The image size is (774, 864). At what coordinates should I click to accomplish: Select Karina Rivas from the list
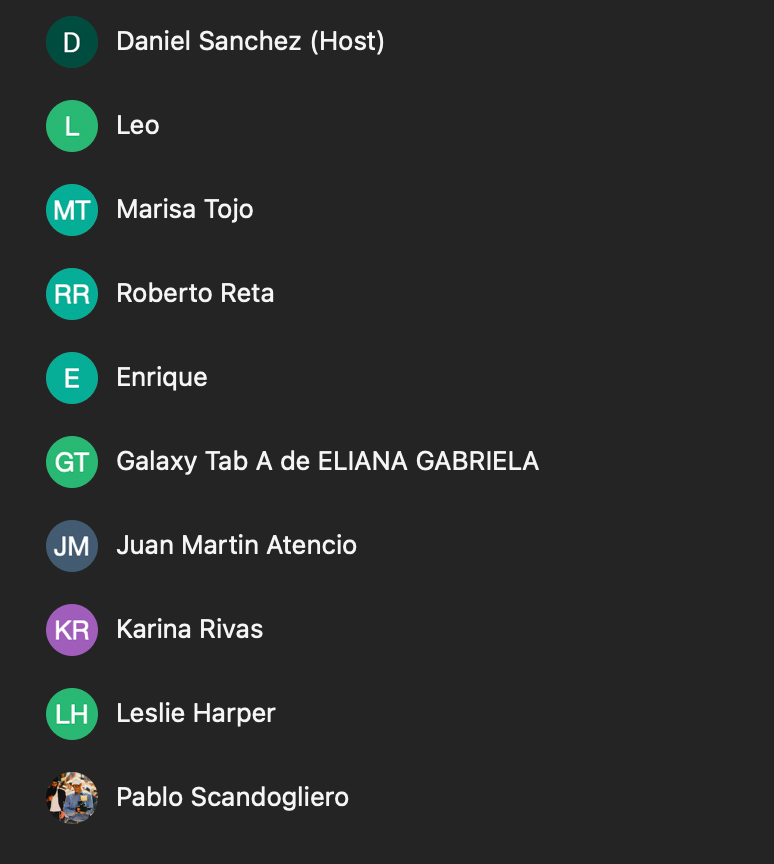coord(190,630)
